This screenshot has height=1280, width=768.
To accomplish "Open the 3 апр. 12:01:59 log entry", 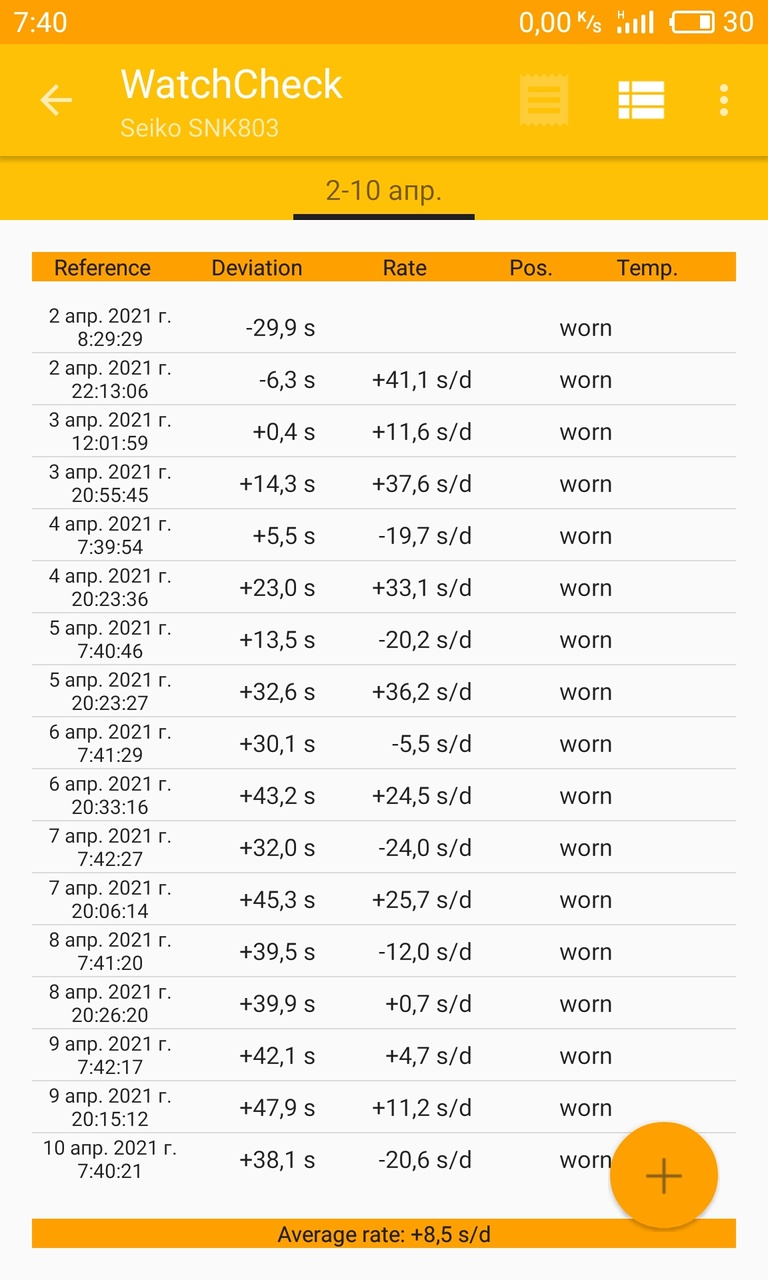I will 384,431.
